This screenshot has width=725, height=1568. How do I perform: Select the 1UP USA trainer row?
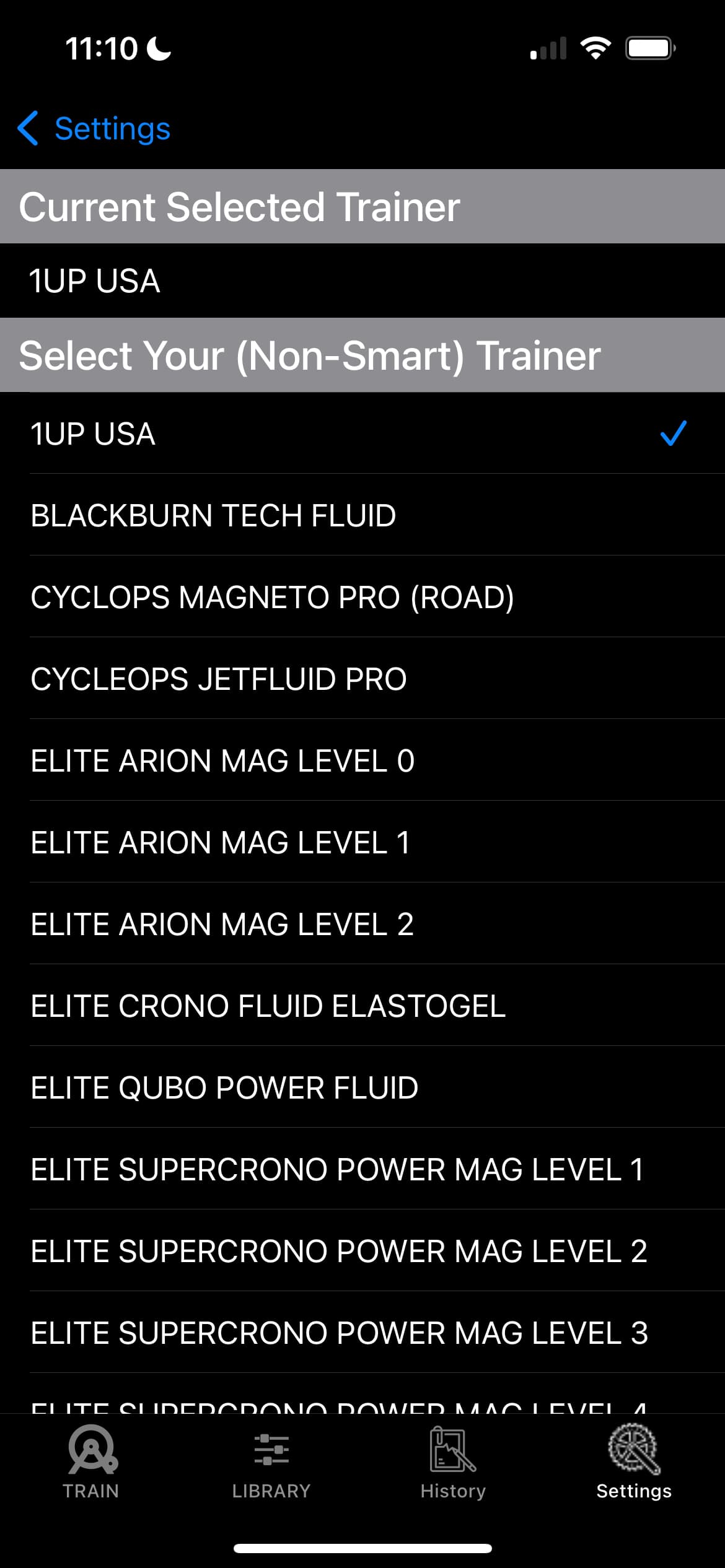pyautogui.click(x=362, y=433)
